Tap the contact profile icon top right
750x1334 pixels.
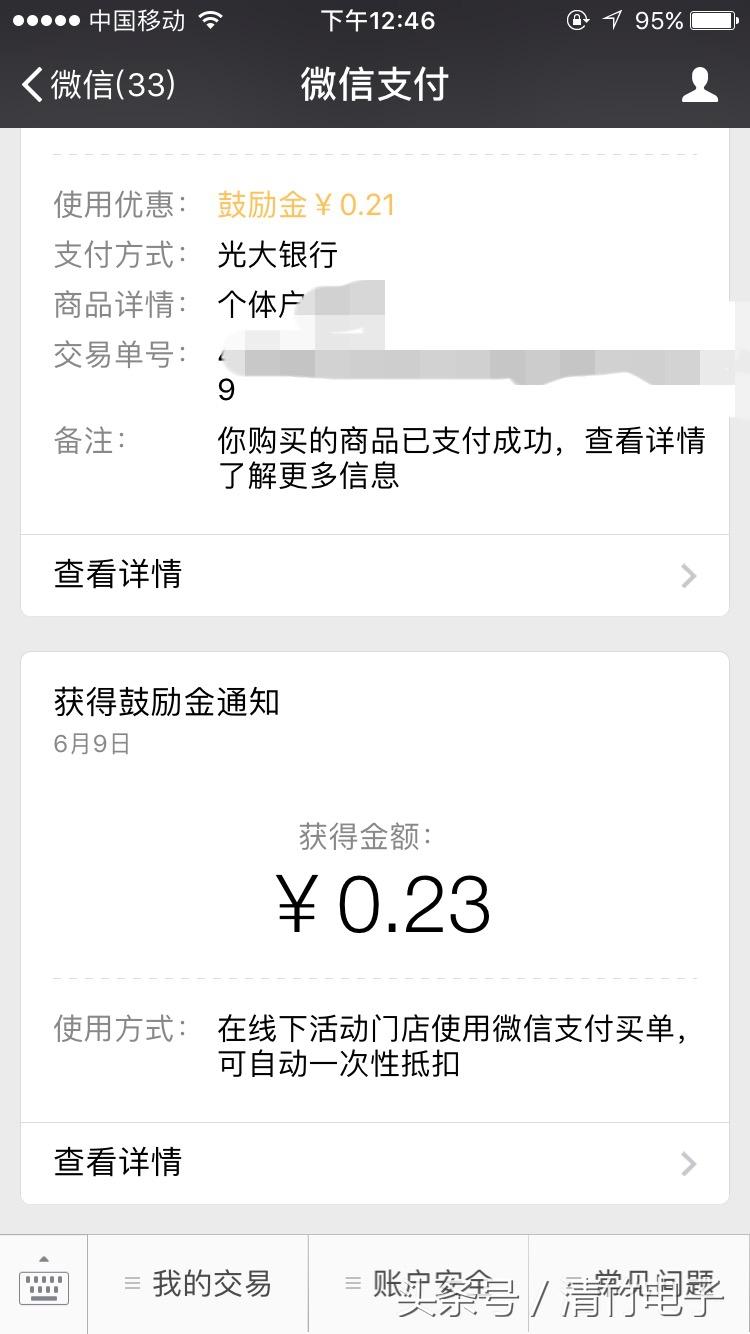point(700,86)
